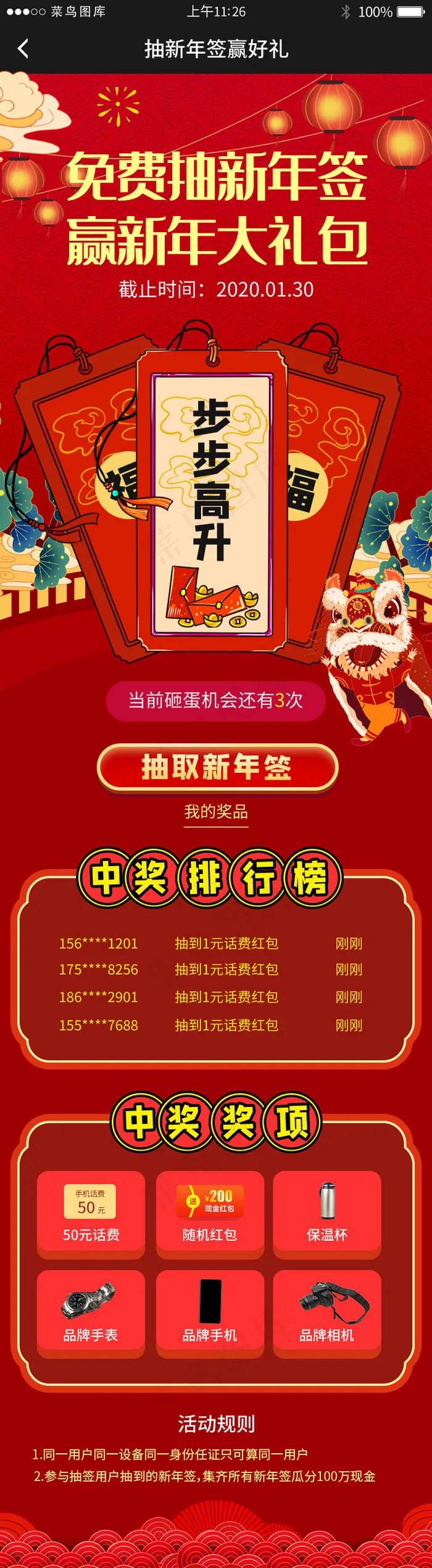The height and width of the screenshot is (1568, 432).
Task: Tap the 抽取新年签 draw button
Action: point(217,768)
